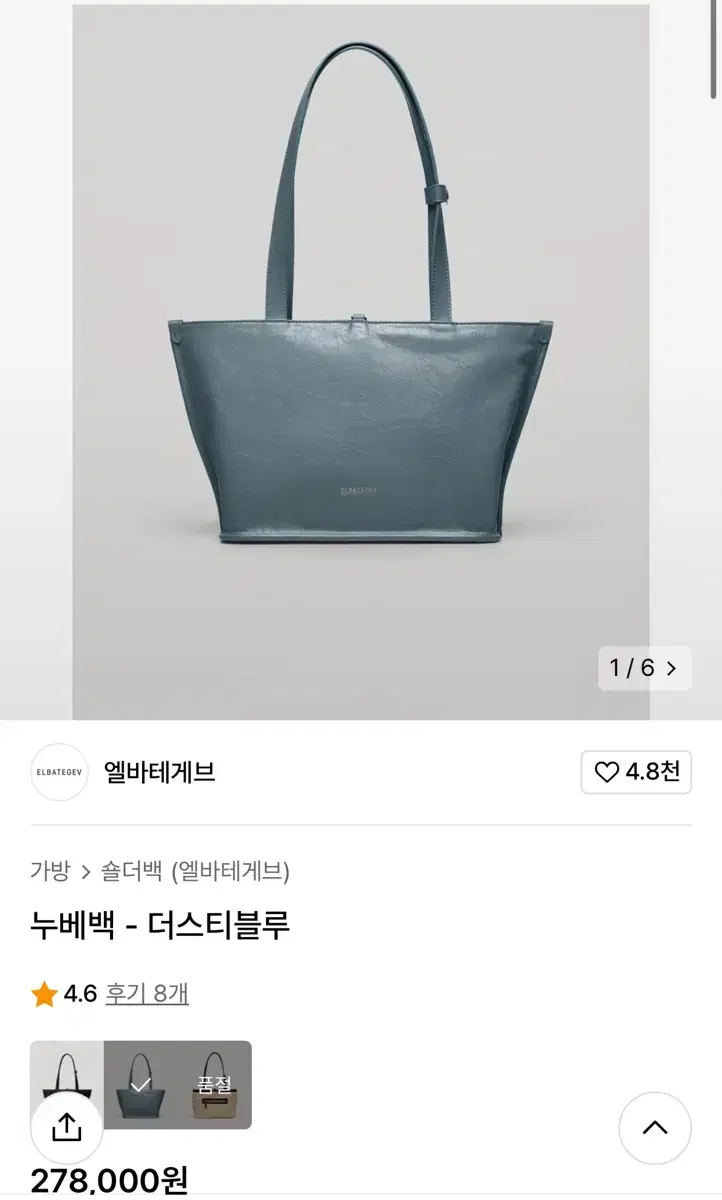Select the sold-out beige 품절 variant

(212, 1084)
